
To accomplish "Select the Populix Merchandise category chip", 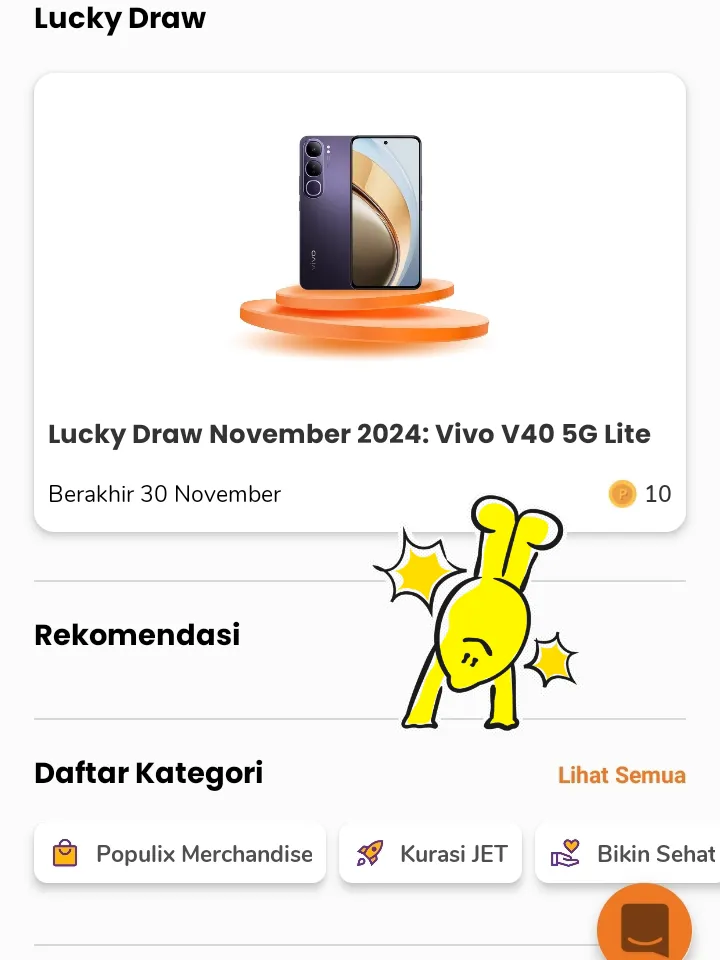I will click(180, 854).
